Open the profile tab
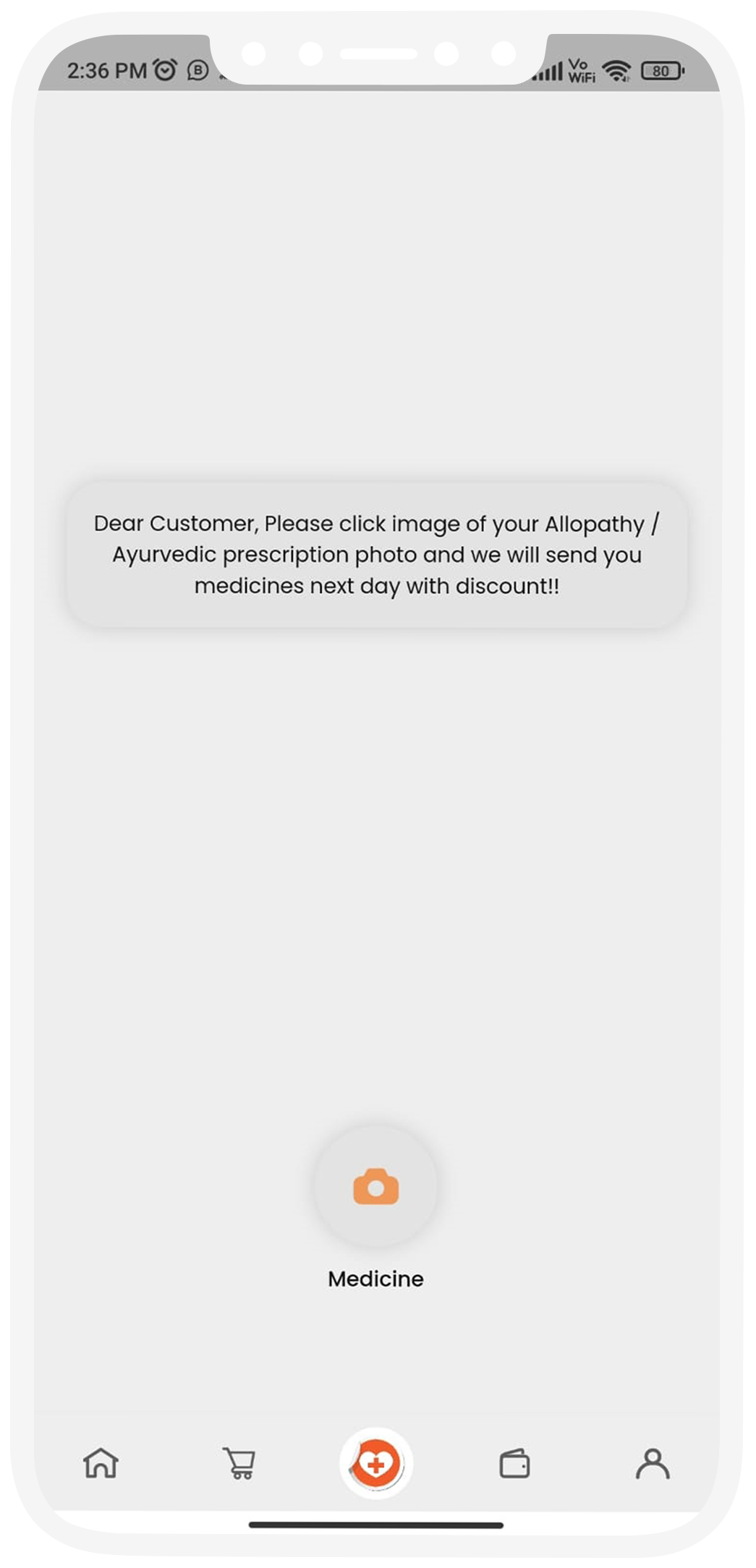The height and width of the screenshot is (1568, 756). pos(653,1463)
